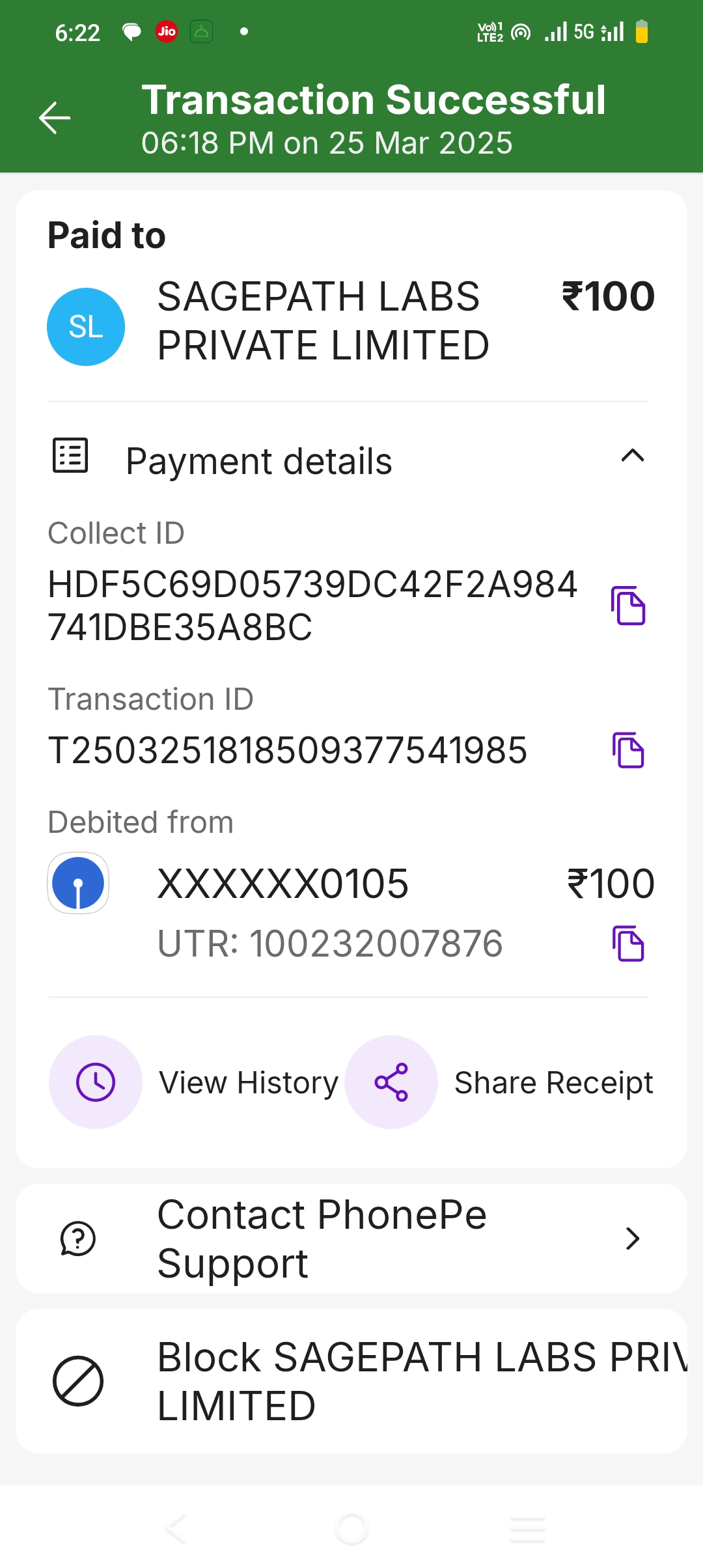Tap Share Receipt
The image size is (703, 1568).
[x=391, y=1082]
